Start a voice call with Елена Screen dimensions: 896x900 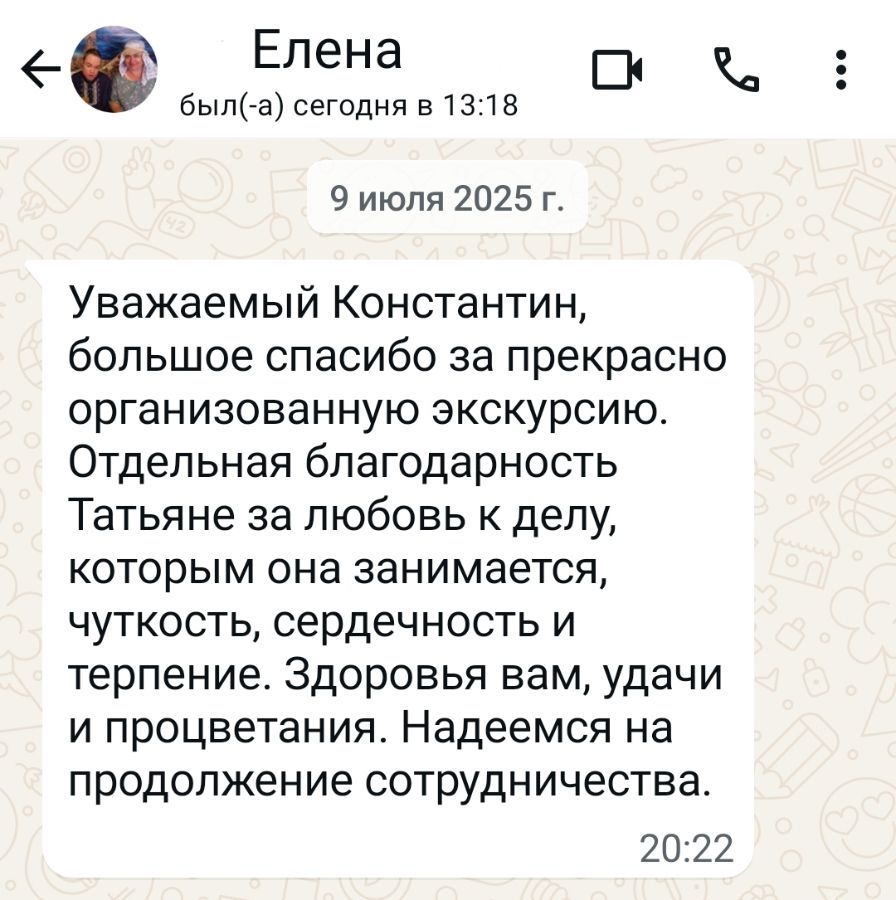[737, 70]
